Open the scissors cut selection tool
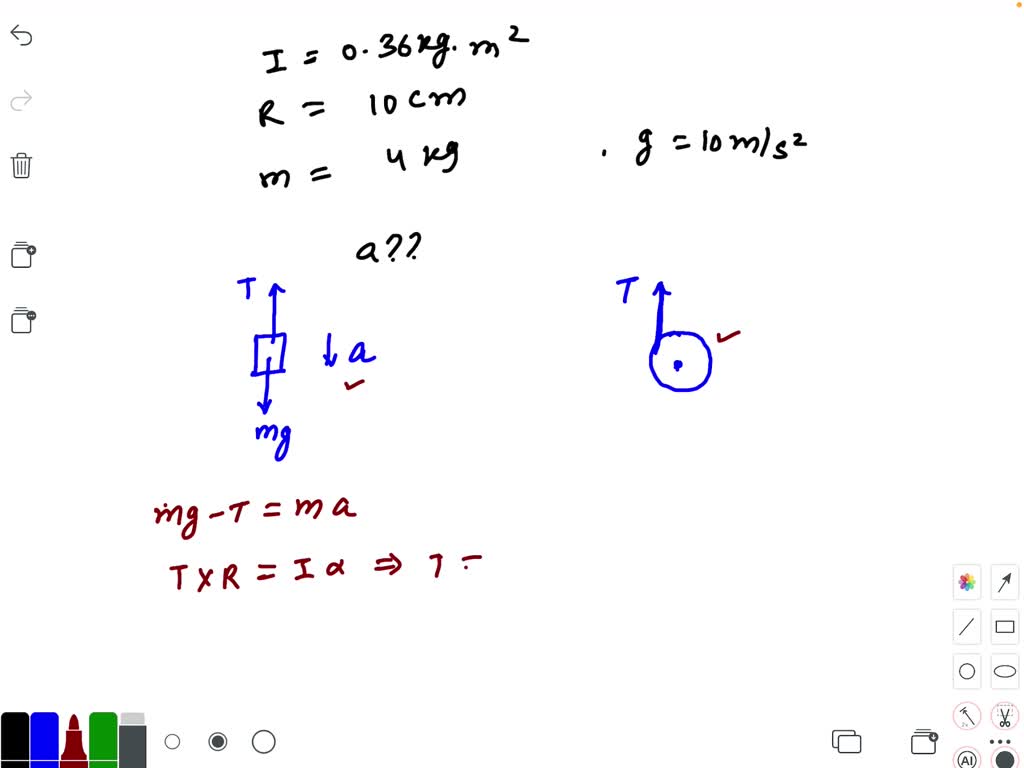Image resolution: width=1024 pixels, height=768 pixels. 1005,716
